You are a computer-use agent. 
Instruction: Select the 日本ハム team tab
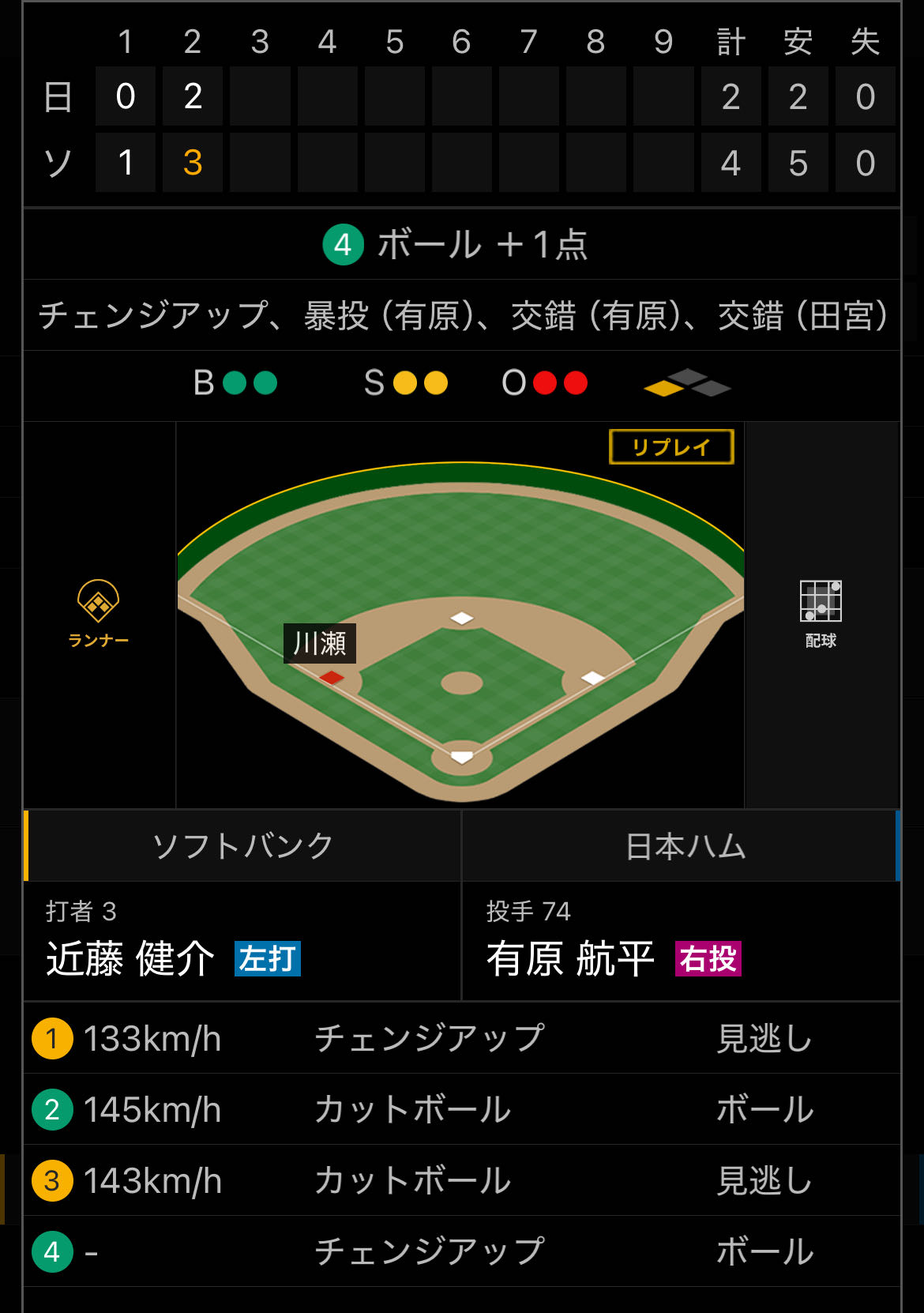(684, 846)
